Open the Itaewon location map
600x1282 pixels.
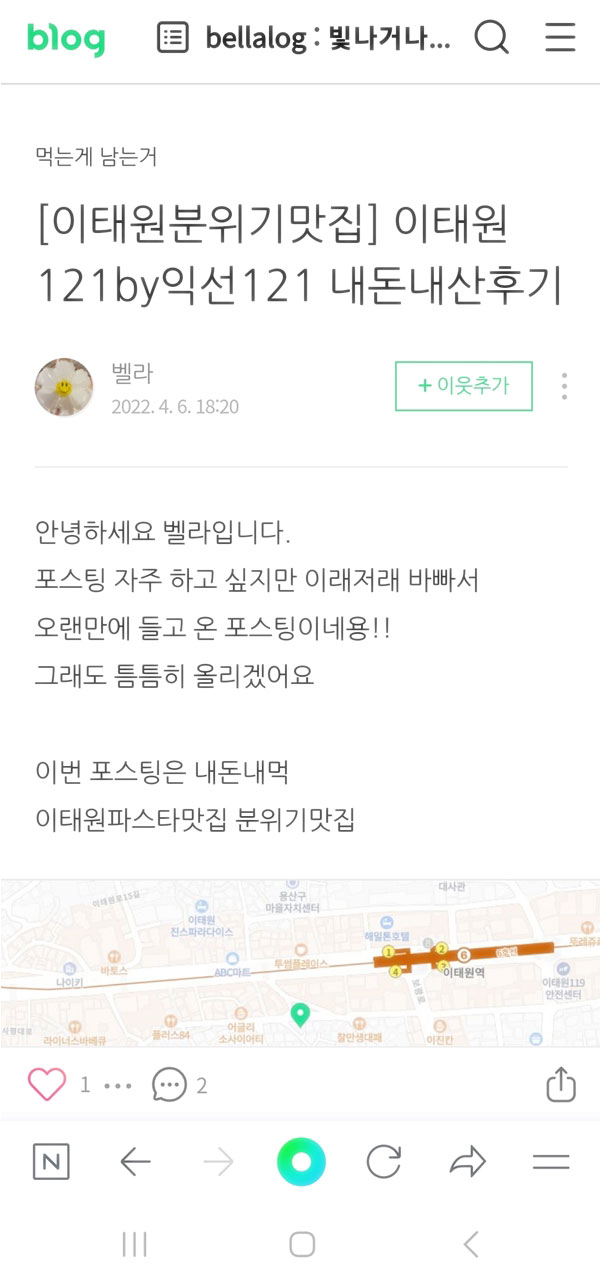(x=300, y=963)
